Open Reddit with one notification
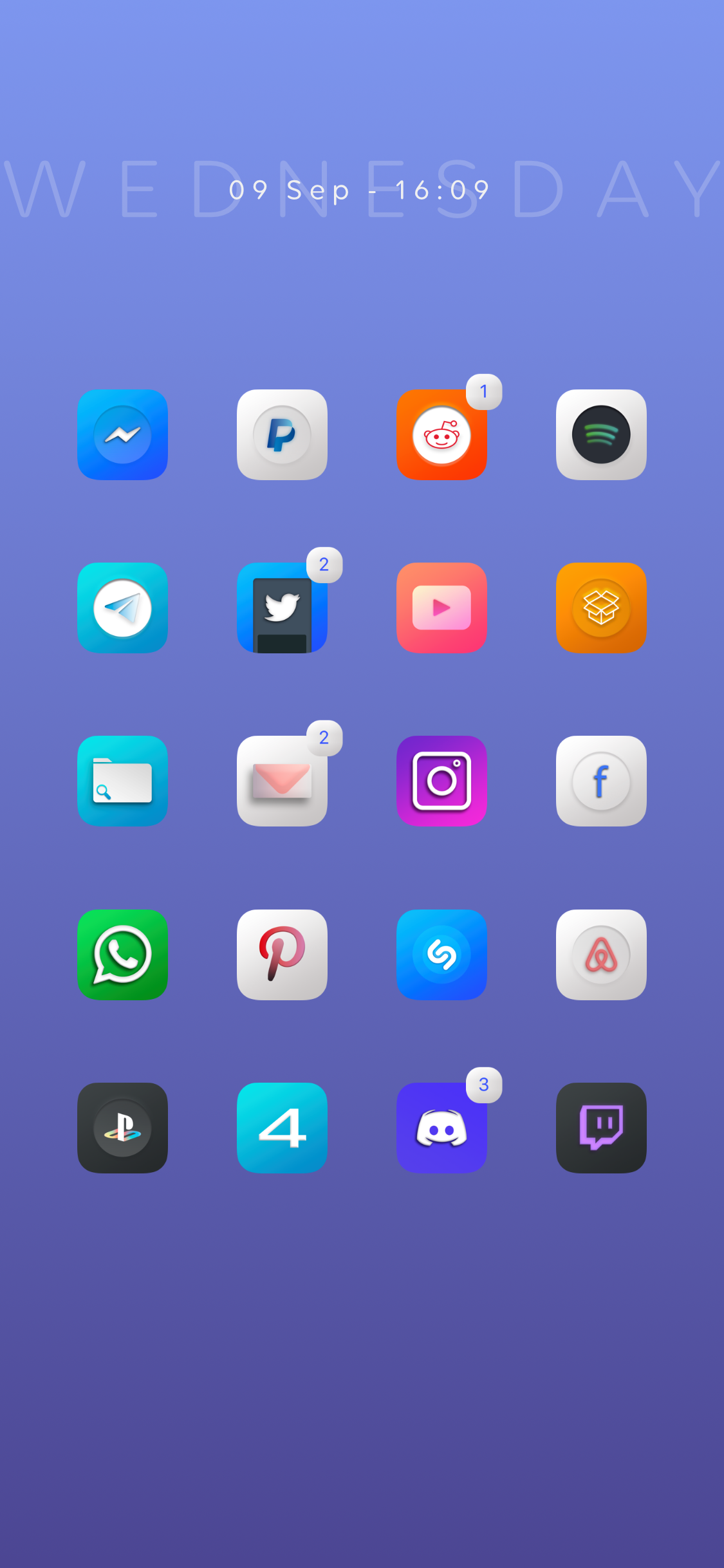Screen dimensions: 724x1568 tap(441, 434)
